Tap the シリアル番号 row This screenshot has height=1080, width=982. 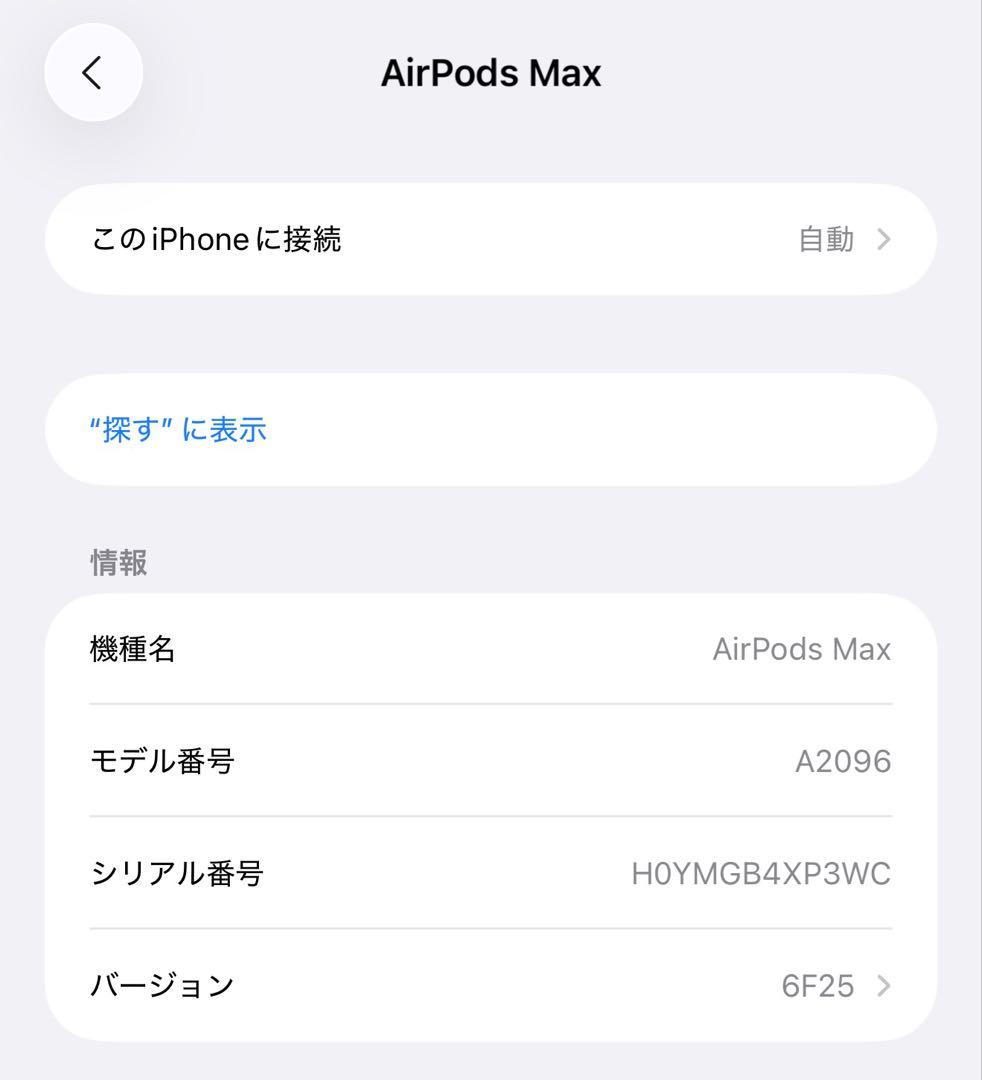(491, 873)
